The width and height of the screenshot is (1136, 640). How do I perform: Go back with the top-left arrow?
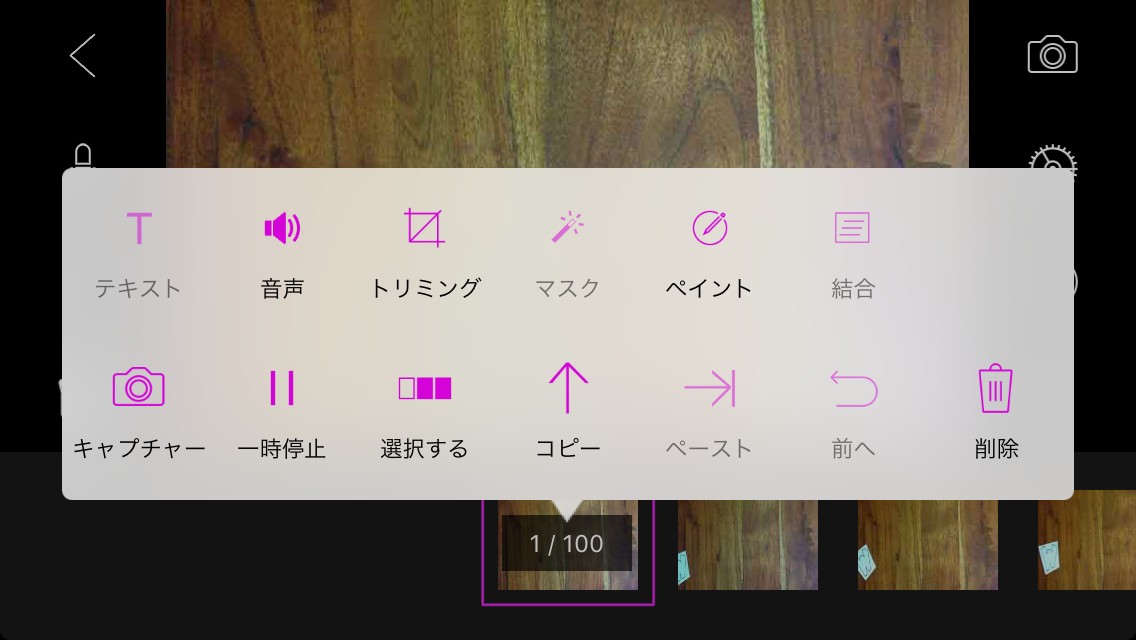pyautogui.click(x=83, y=55)
